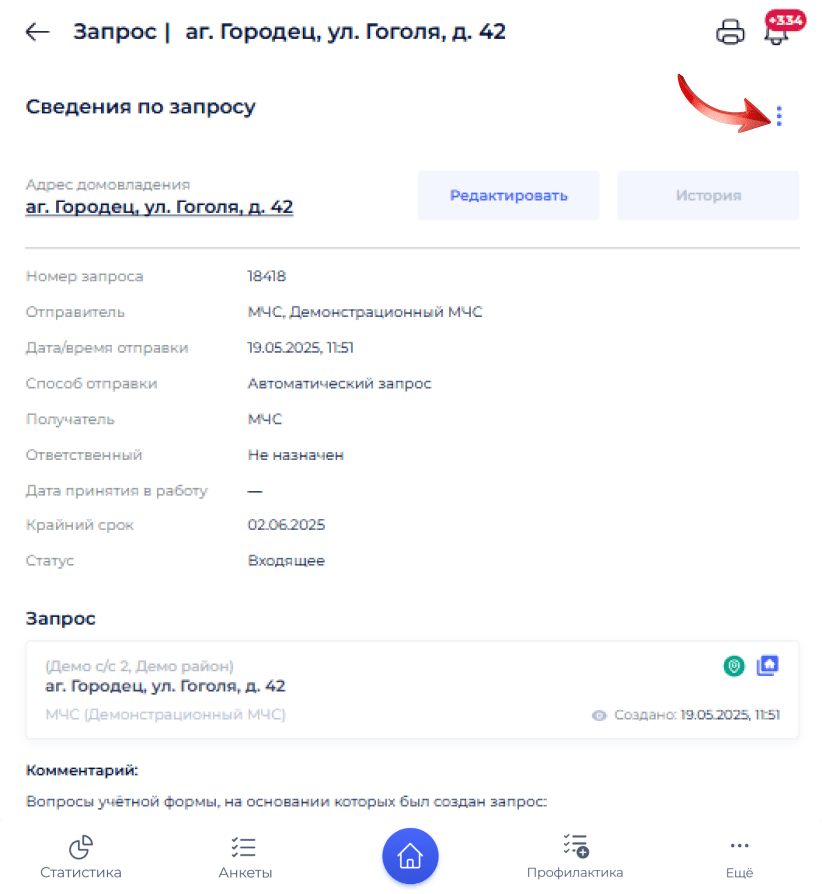Switch to the Анкеты tab
The height and width of the screenshot is (894, 822).
pos(245,857)
